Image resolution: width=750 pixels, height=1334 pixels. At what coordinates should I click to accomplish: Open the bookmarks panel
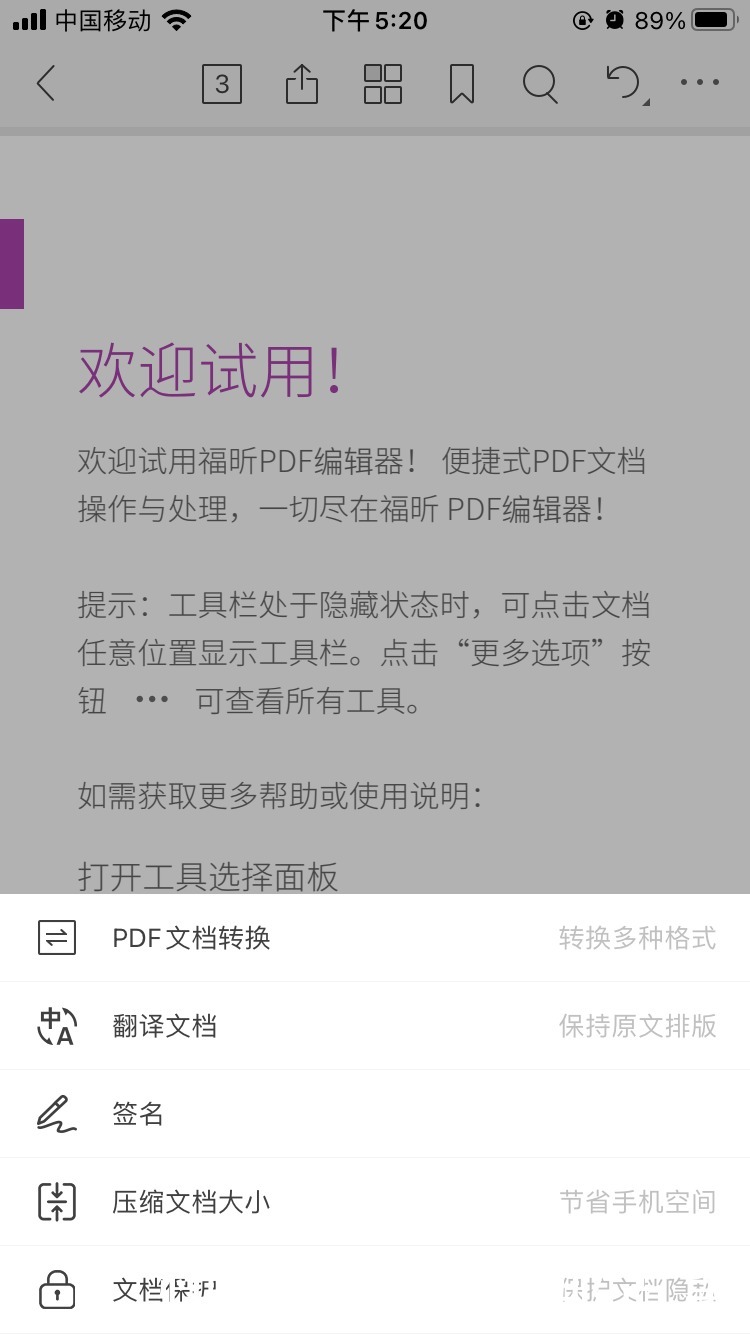pos(461,84)
